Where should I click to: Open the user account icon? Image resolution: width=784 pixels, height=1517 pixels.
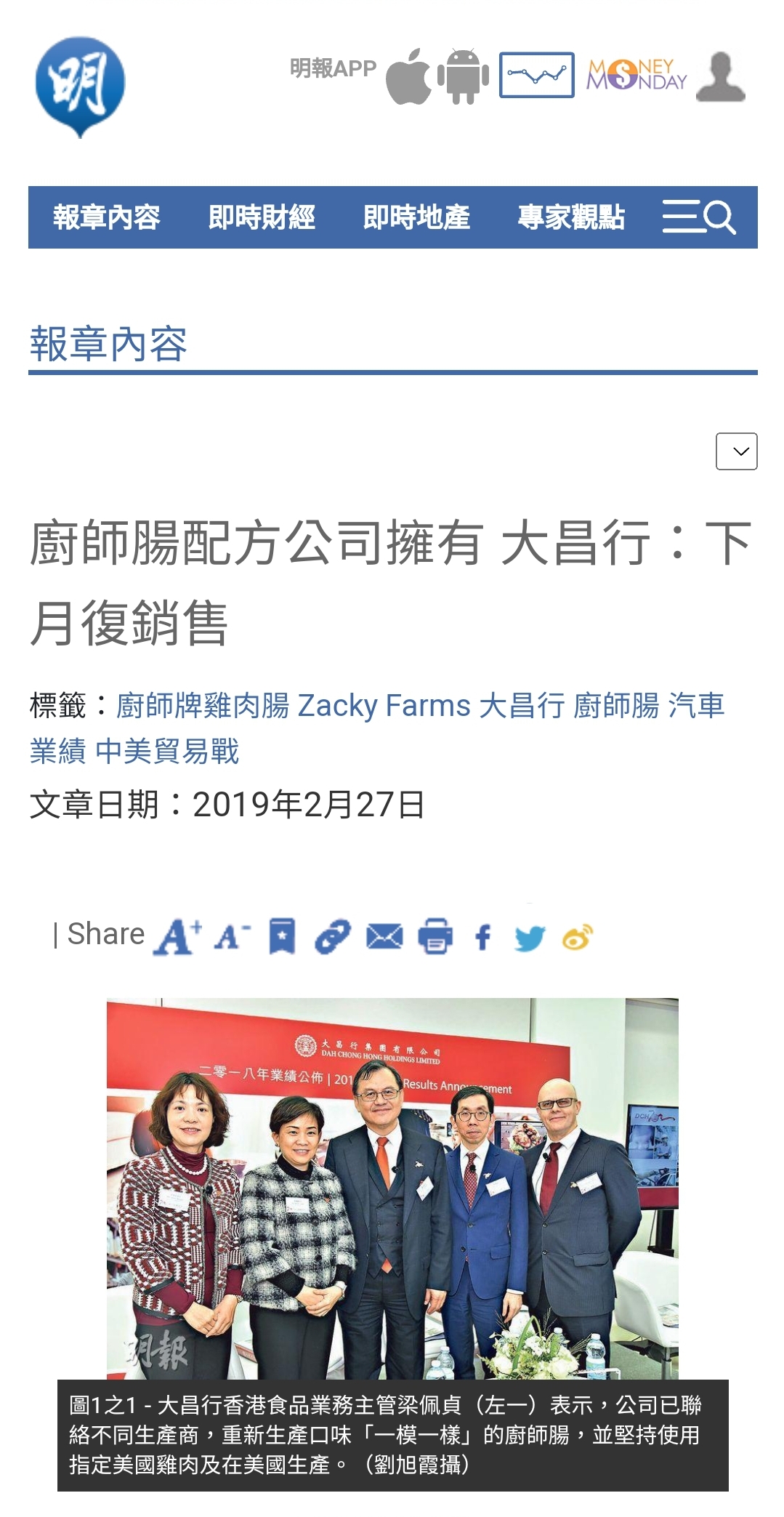(x=720, y=76)
